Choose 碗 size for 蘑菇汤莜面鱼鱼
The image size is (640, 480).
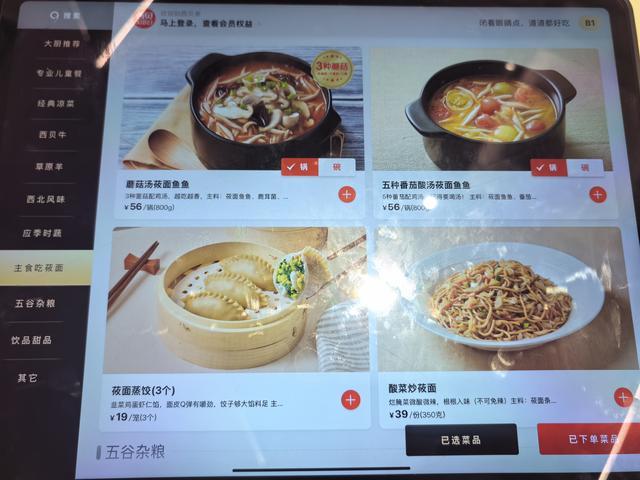coord(337,166)
